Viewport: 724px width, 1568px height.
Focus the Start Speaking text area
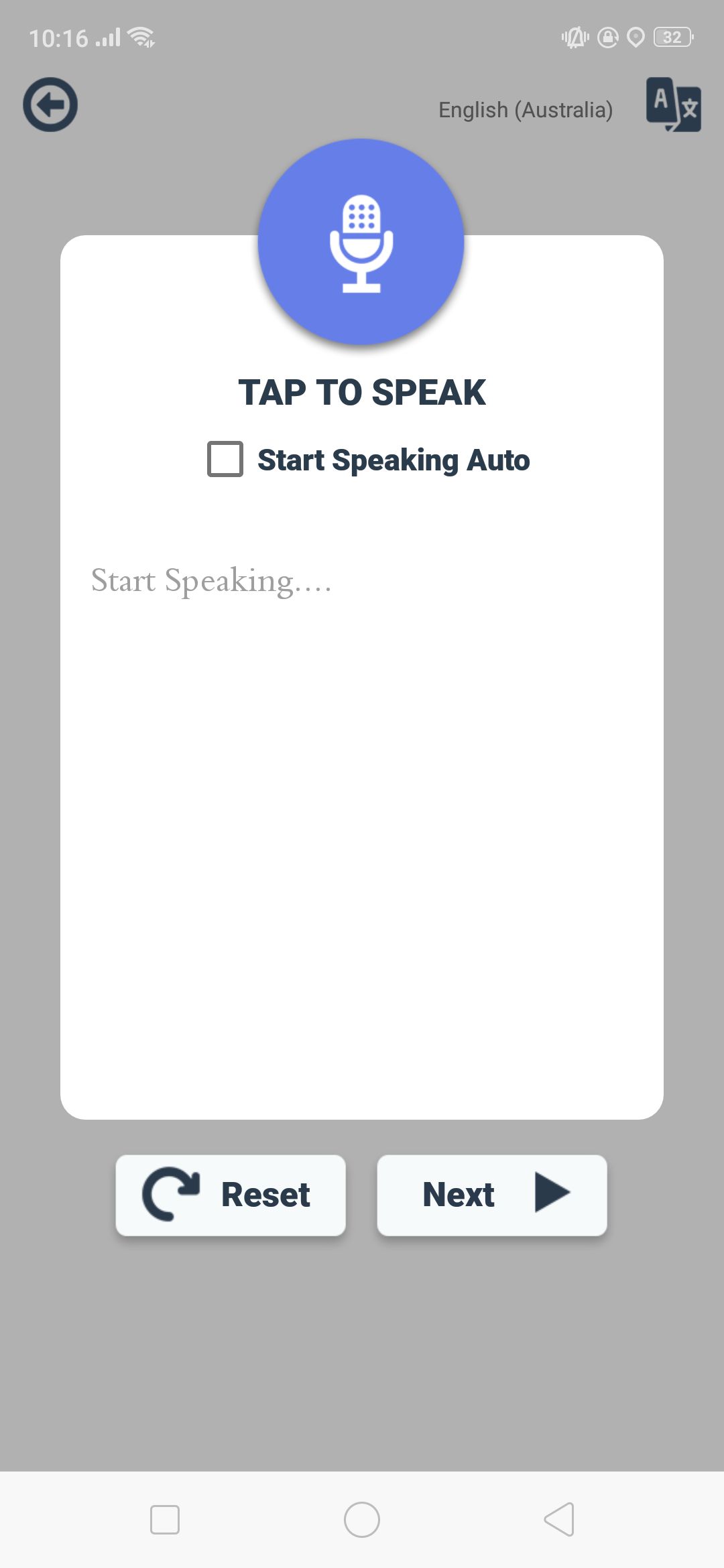[362, 824]
